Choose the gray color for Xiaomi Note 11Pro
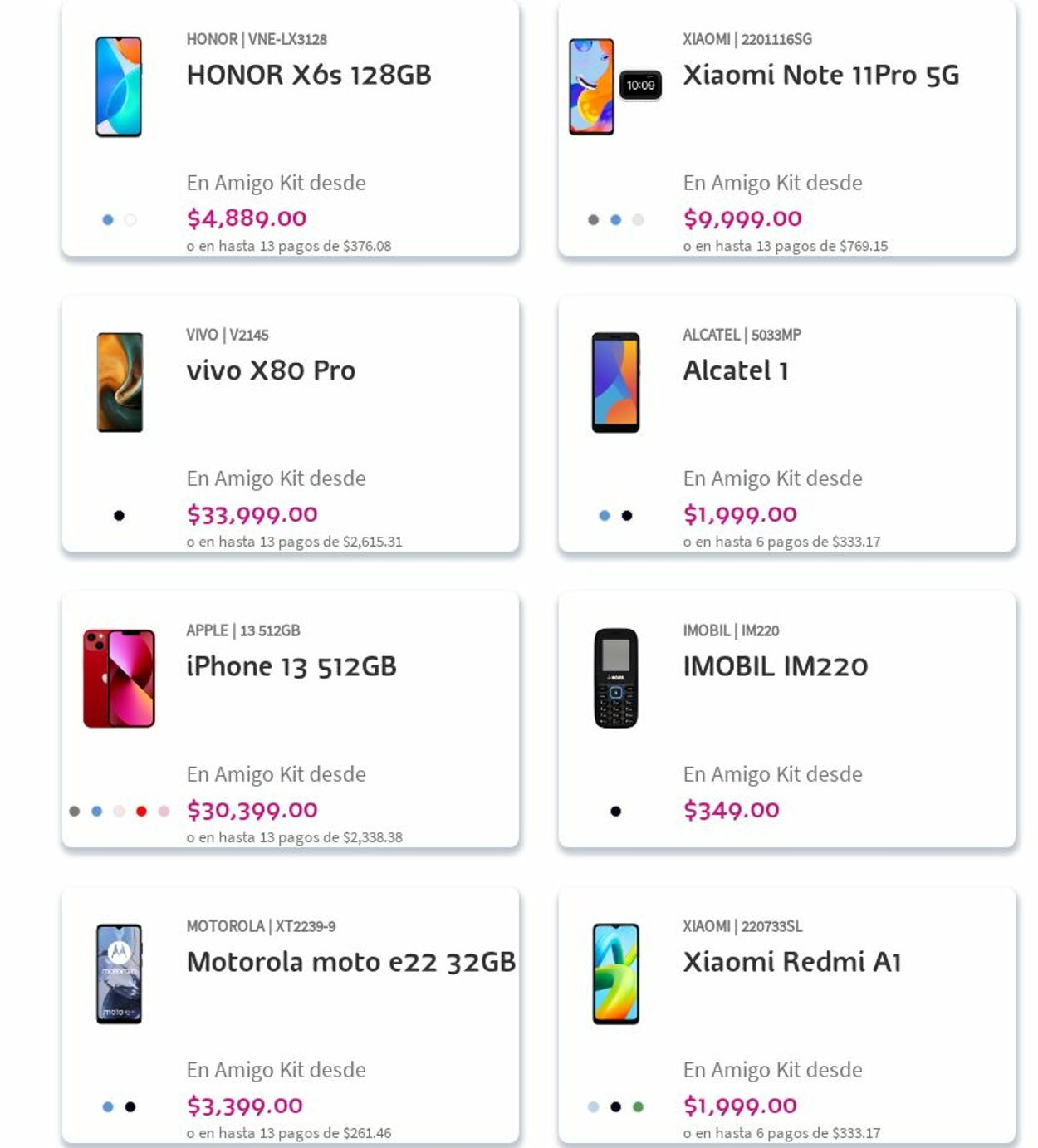Screen dimensions: 1038x1148 click(x=593, y=220)
